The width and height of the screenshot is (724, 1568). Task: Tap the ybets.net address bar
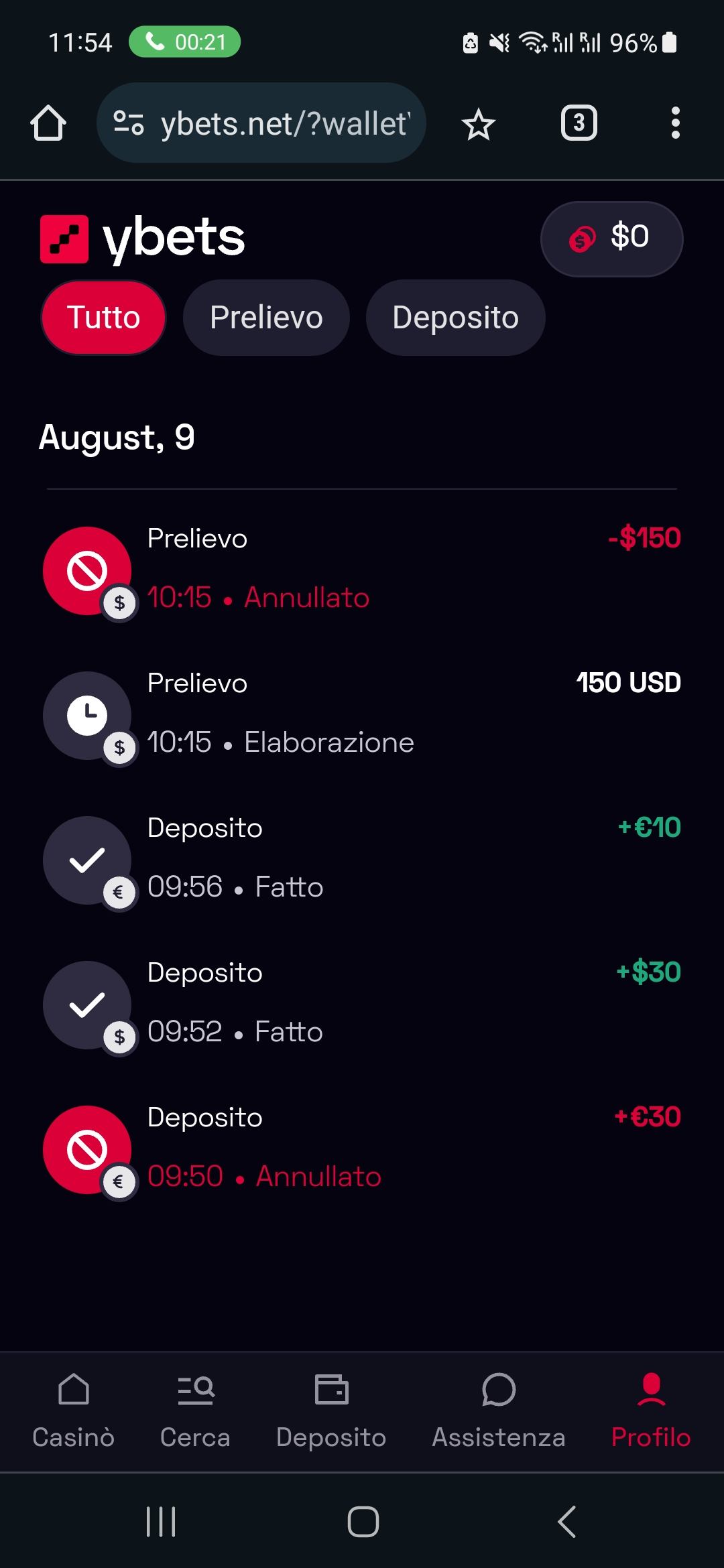click(x=261, y=123)
